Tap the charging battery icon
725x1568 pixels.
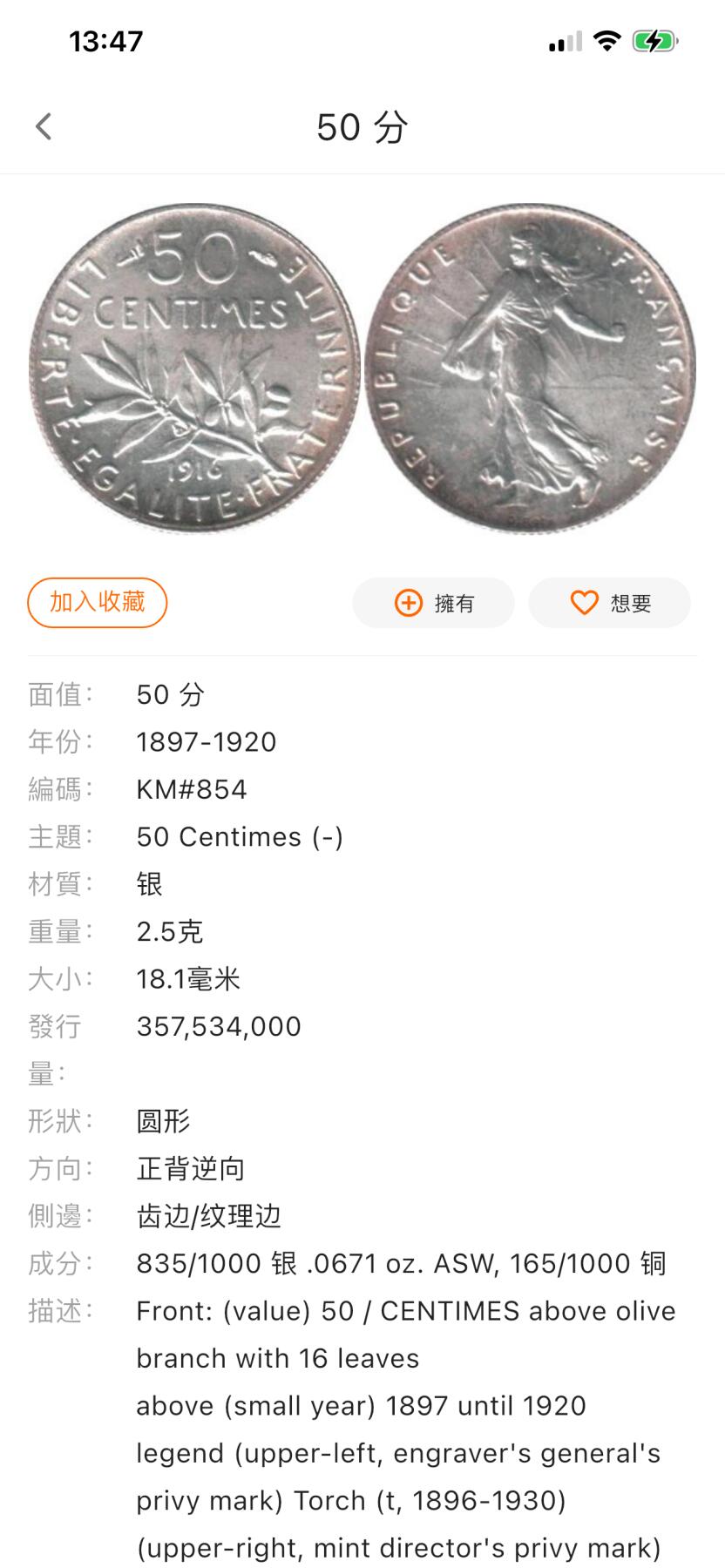point(654,39)
